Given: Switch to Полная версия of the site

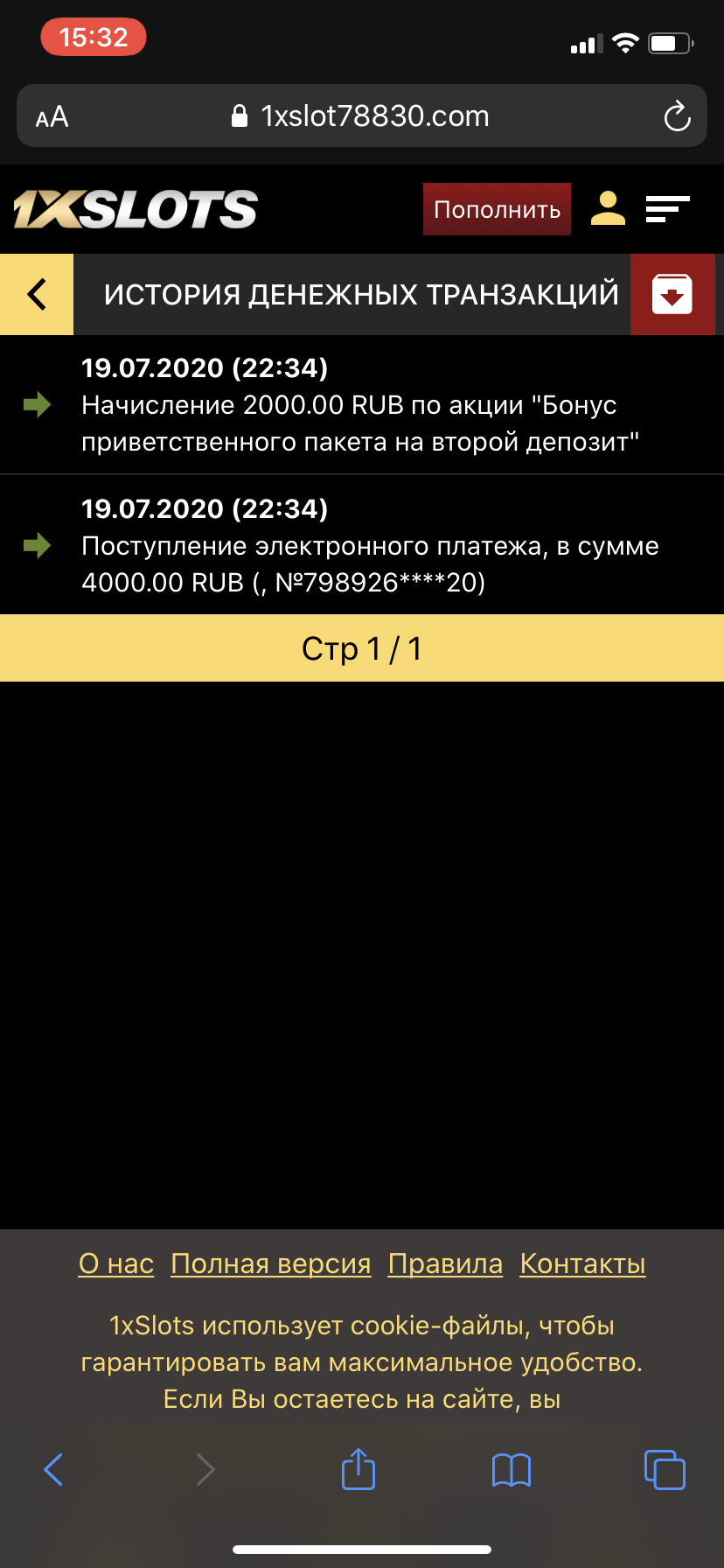Looking at the screenshot, I should [x=271, y=1263].
